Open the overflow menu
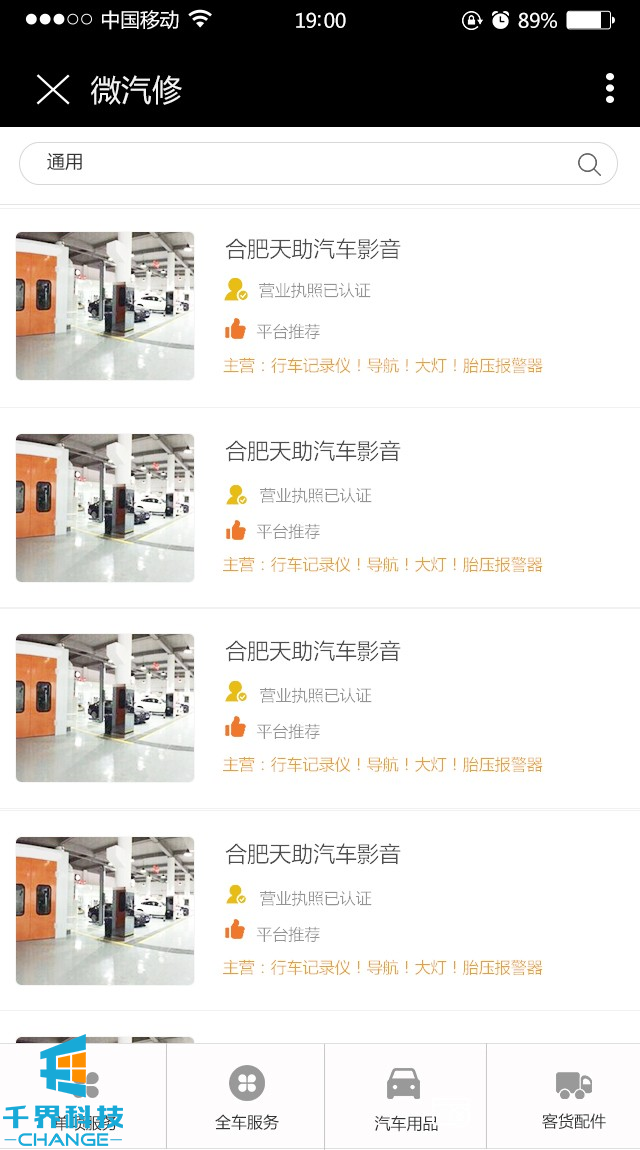The width and height of the screenshot is (640, 1150). point(609,89)
